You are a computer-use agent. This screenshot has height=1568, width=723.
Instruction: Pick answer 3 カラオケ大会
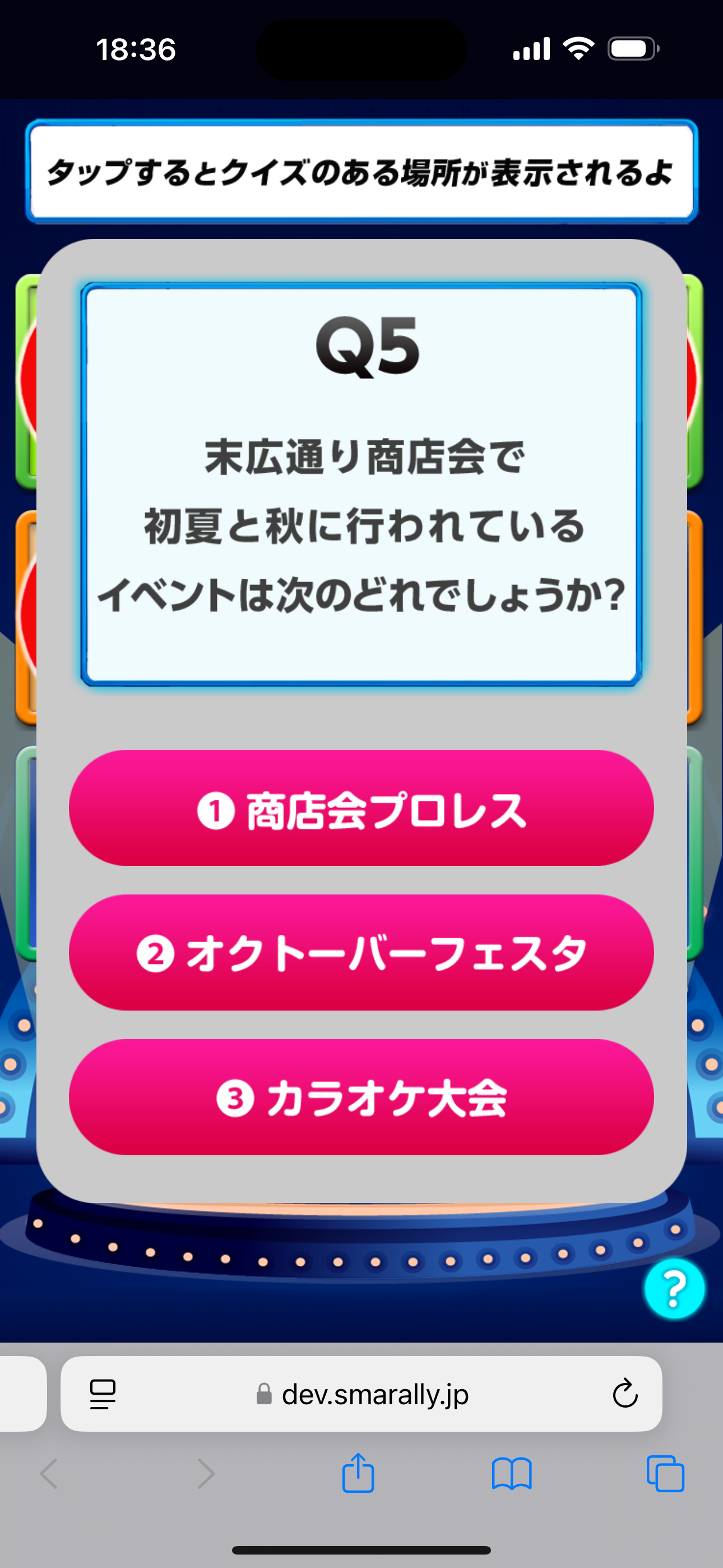[361, 1097]
